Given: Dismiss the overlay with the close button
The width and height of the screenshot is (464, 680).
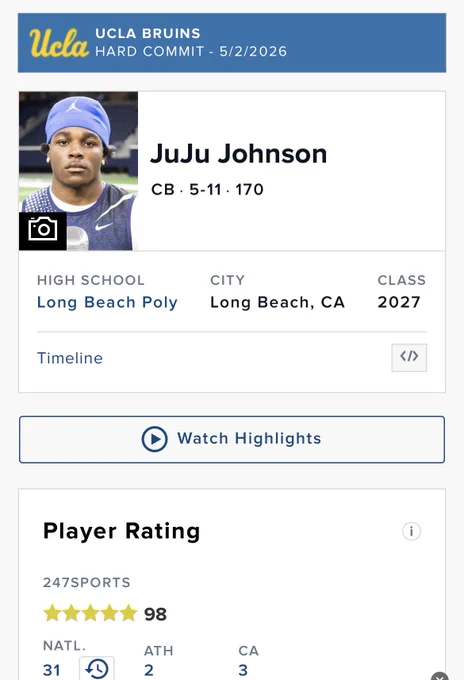Looking at the screenshot, I should tap(439, 677).
